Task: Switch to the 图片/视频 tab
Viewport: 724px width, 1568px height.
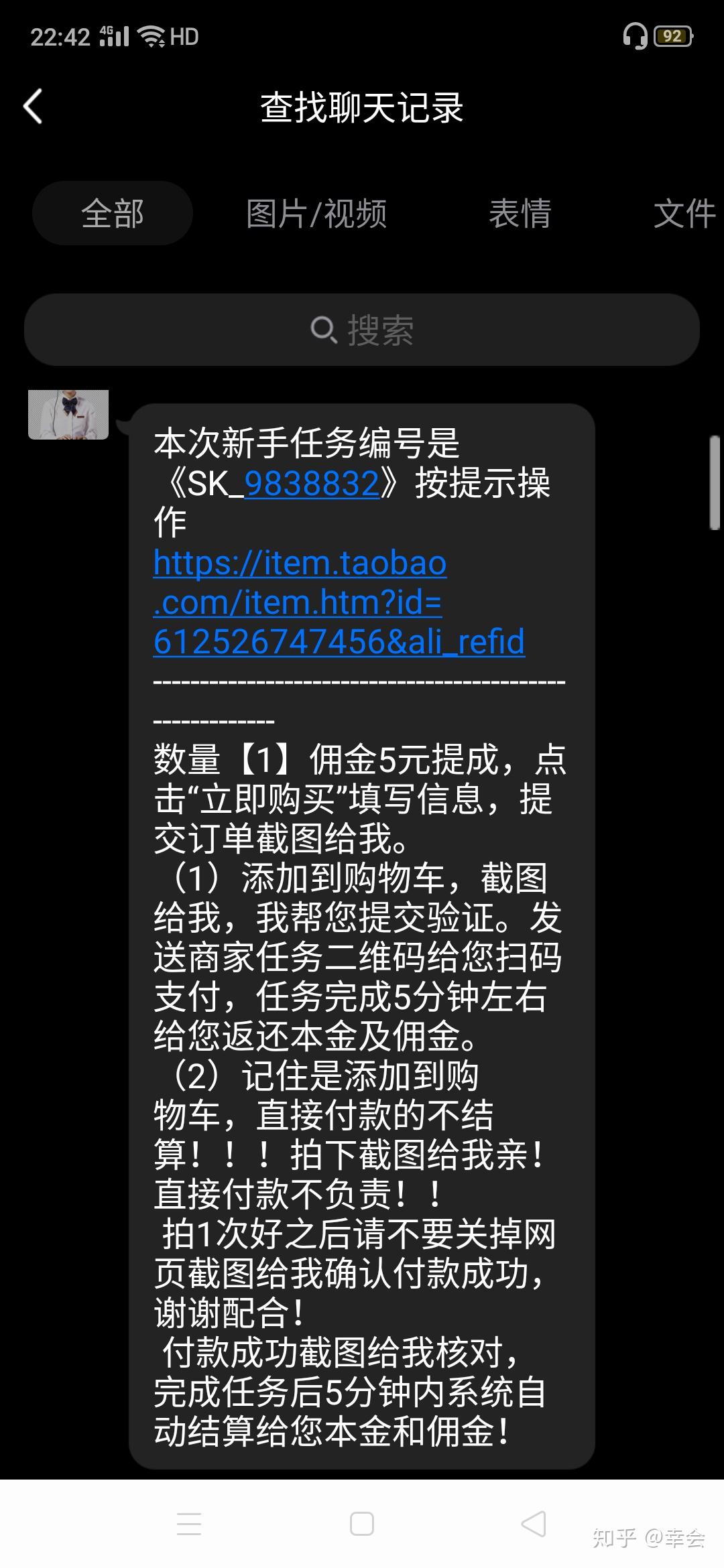Action: (x=316, y=214)
